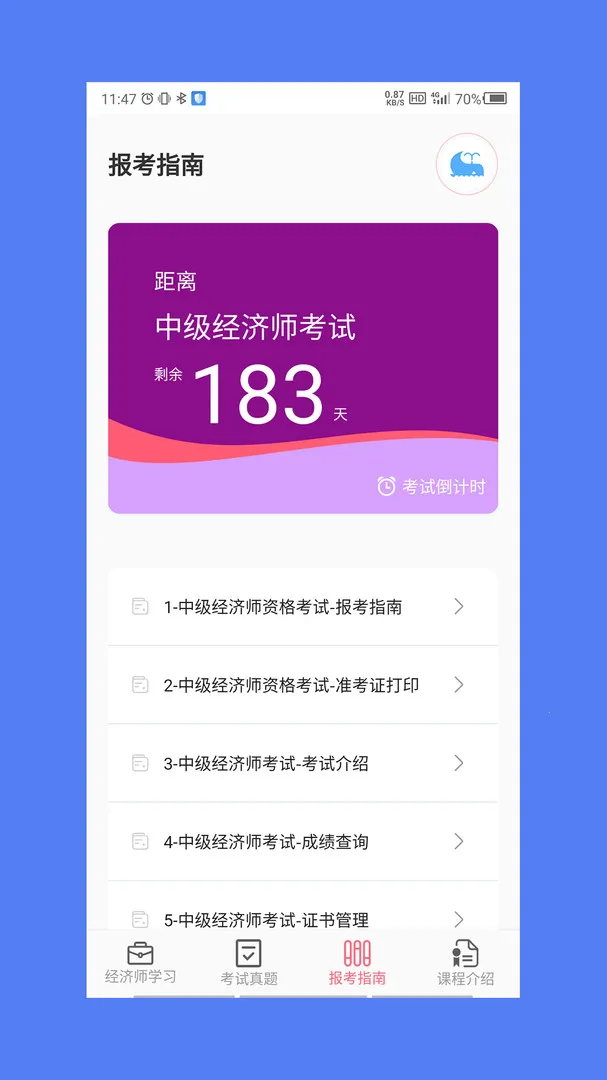Open 2-中级经济师资格考试-准考证打印
This screenshot has width=607, height=1080.
tap(302, 685)
